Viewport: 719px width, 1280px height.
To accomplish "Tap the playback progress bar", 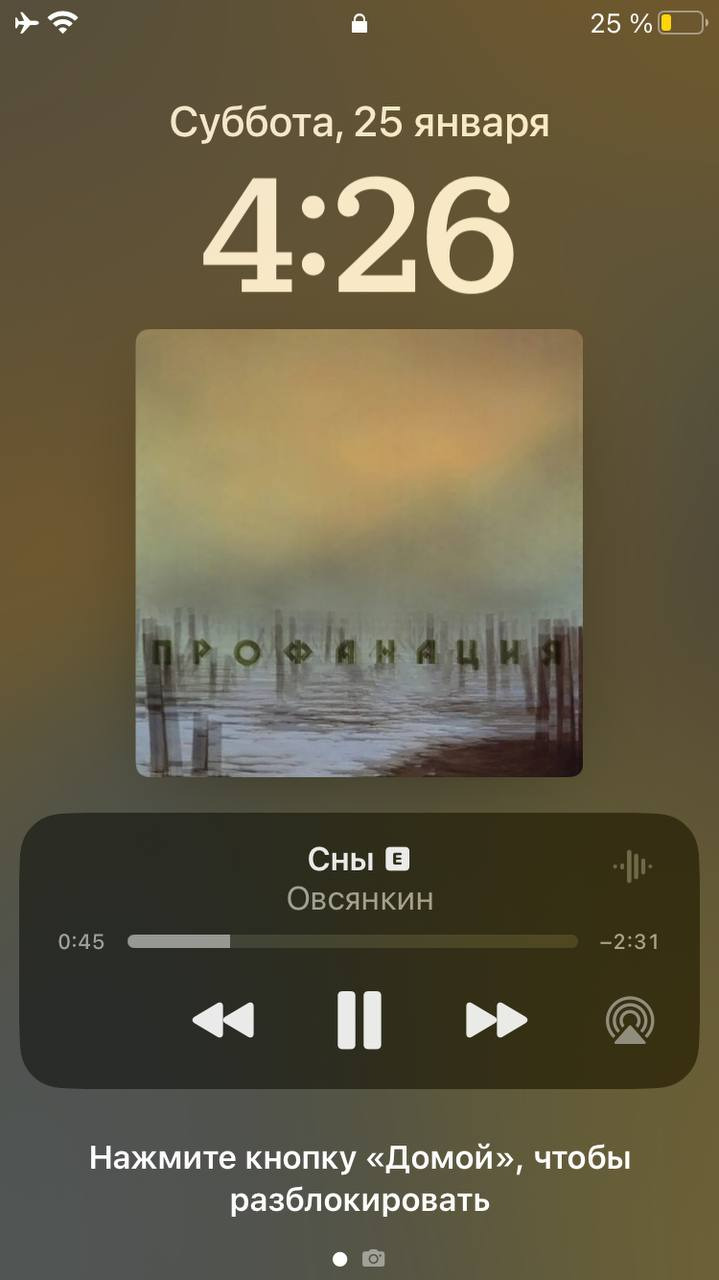I will [x=352, y=941].
